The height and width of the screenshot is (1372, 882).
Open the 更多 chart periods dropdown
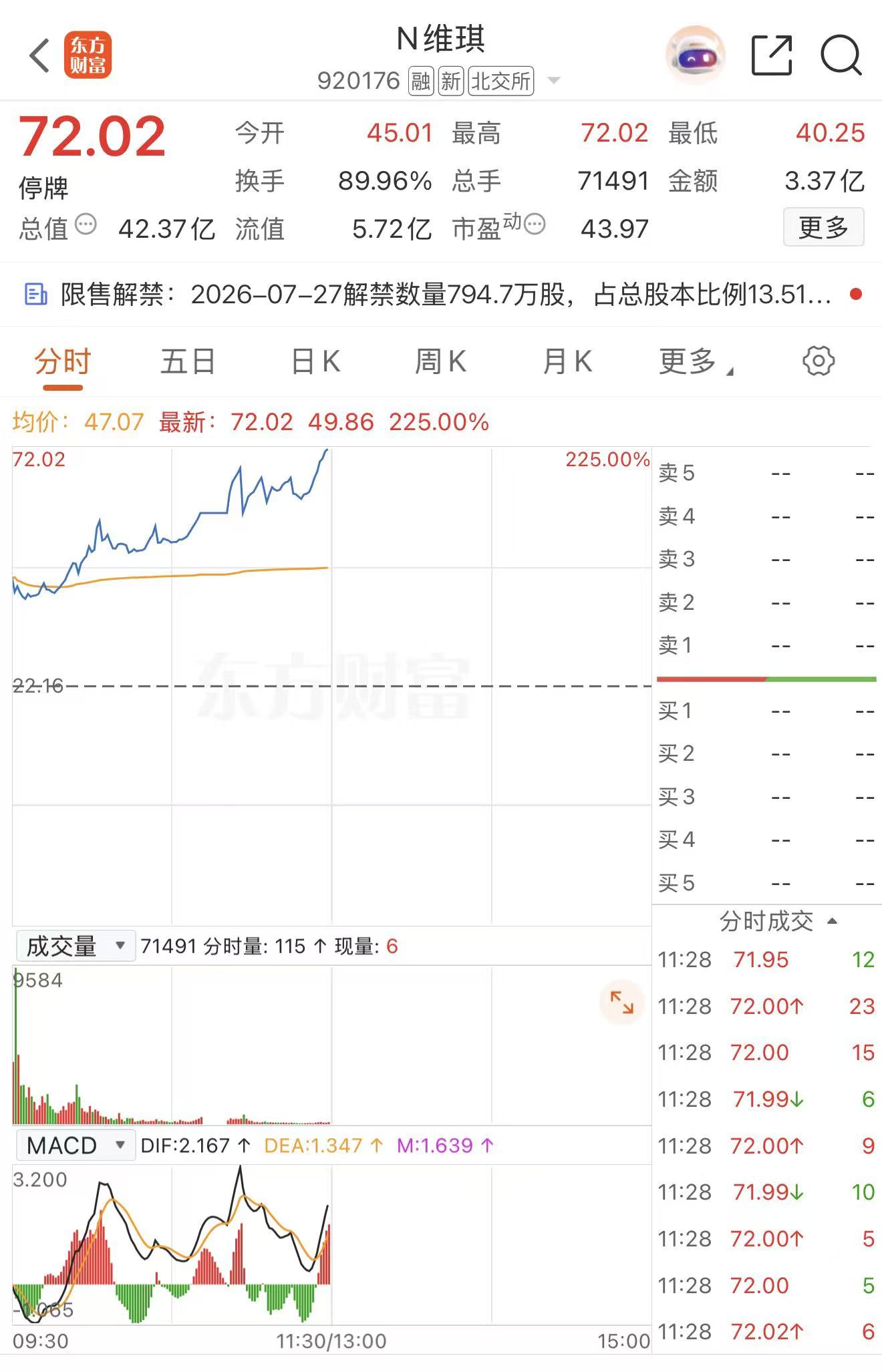696,361
